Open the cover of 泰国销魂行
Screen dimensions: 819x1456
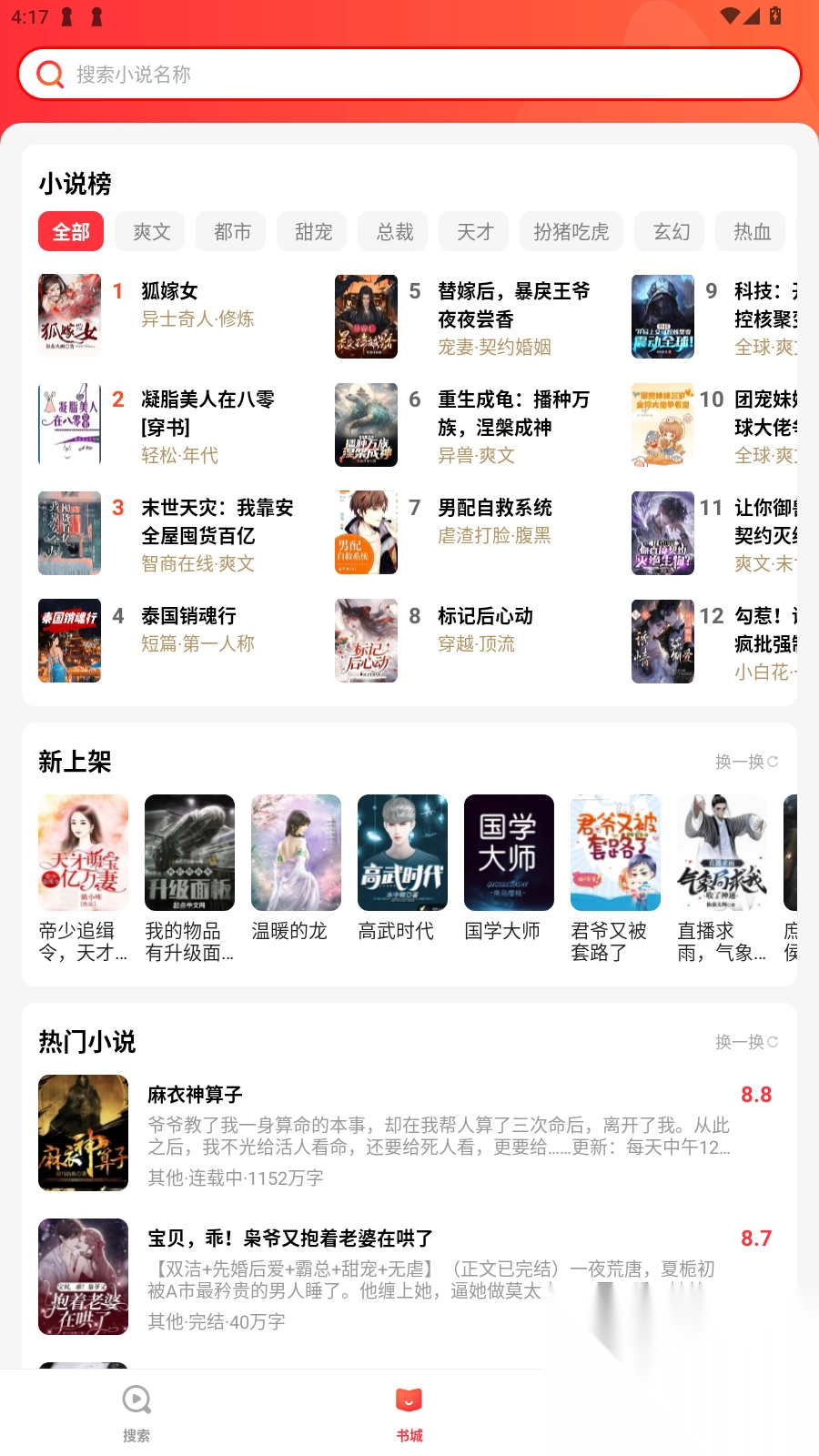70,641
